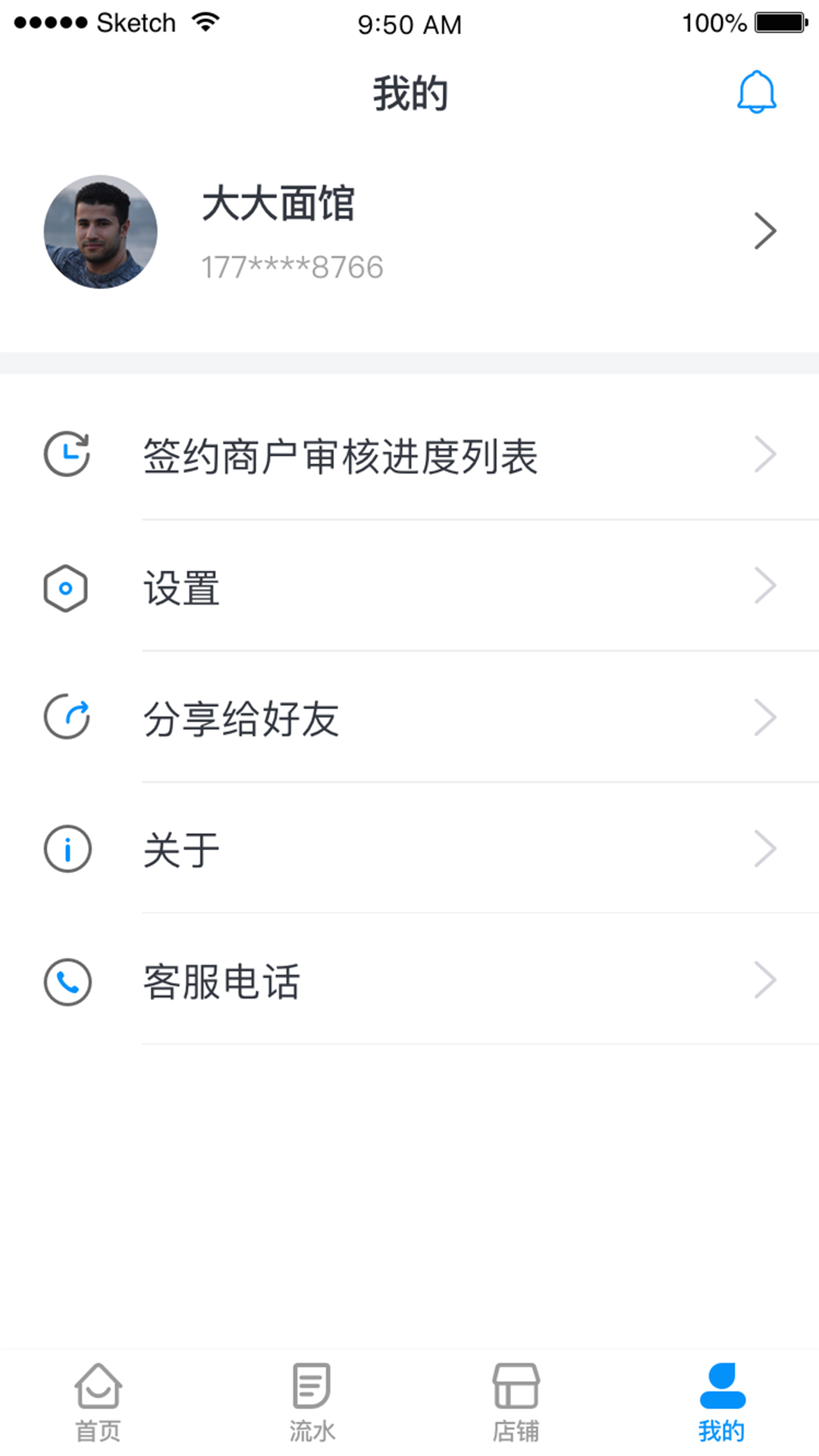The width and height of the screenshot is (819, 1456).
Task: Open the 分享给好友 option
Action: point(242,717)
